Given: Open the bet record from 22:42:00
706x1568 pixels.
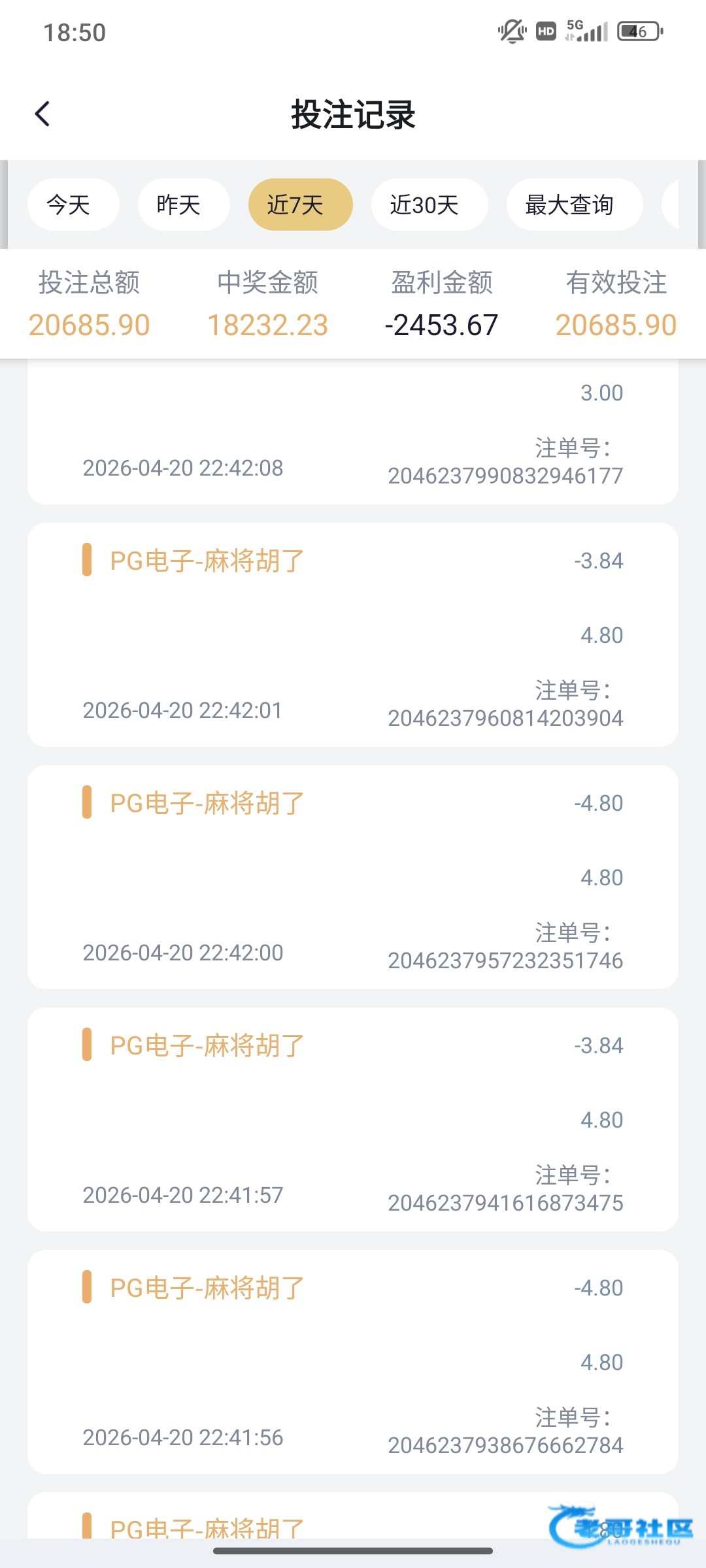Looking at the screenshot, I should 352,877.
